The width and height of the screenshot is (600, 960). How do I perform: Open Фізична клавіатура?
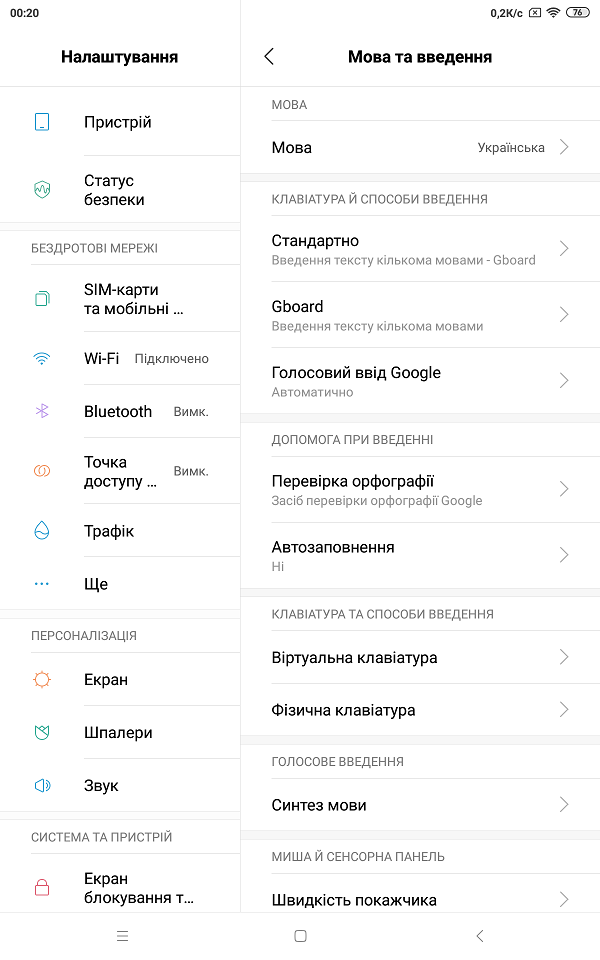pyautogui.click(x=420, y=710)
